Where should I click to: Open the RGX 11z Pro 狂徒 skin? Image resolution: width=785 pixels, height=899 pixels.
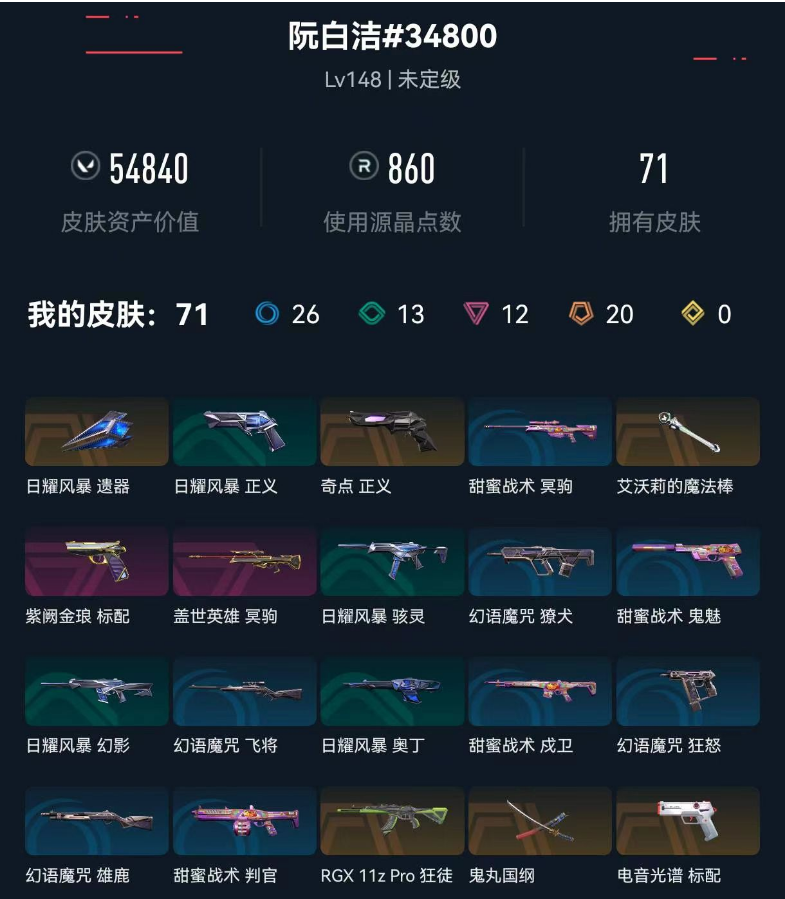(392, 821)
